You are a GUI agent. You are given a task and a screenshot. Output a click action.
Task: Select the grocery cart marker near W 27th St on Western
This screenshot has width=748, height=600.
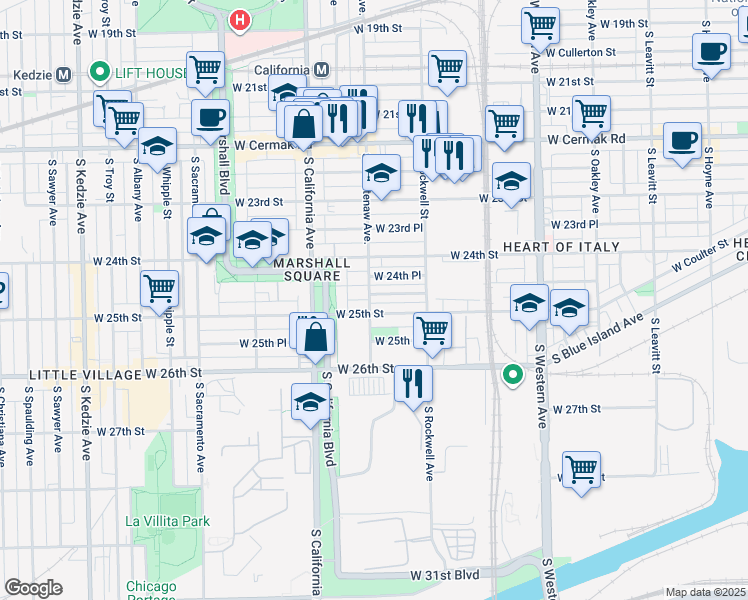pos(582,472)
